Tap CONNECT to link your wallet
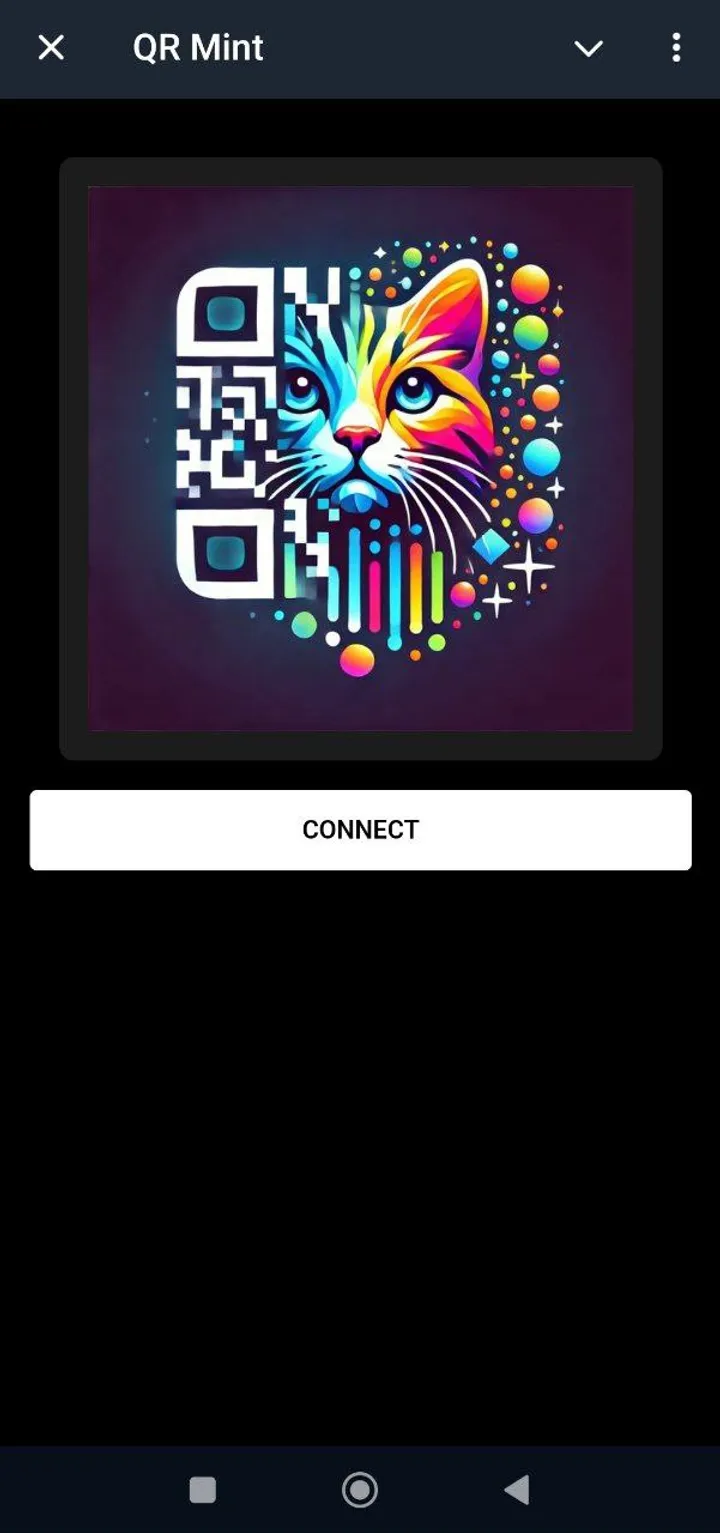The width and height of the screenshot is (720, 1533). [360, 828]
